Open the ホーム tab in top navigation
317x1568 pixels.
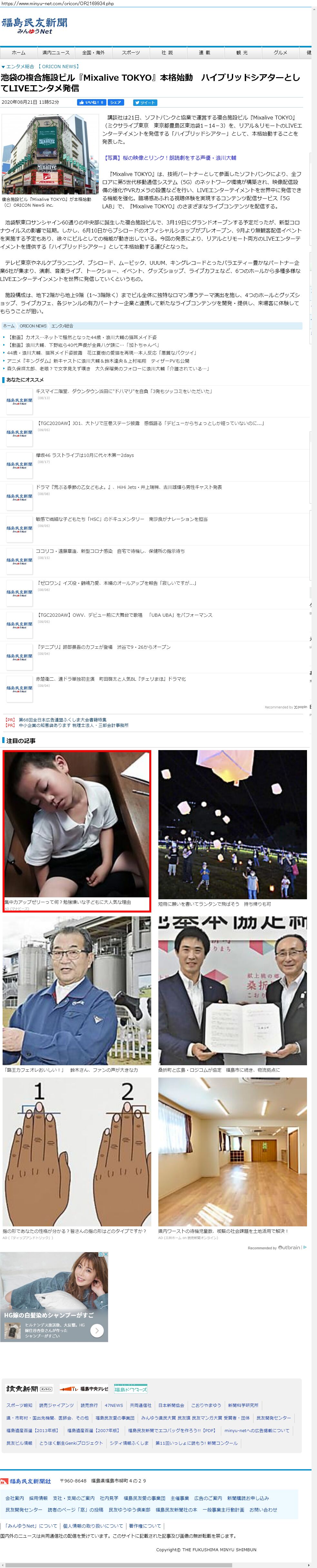(18, 52)
